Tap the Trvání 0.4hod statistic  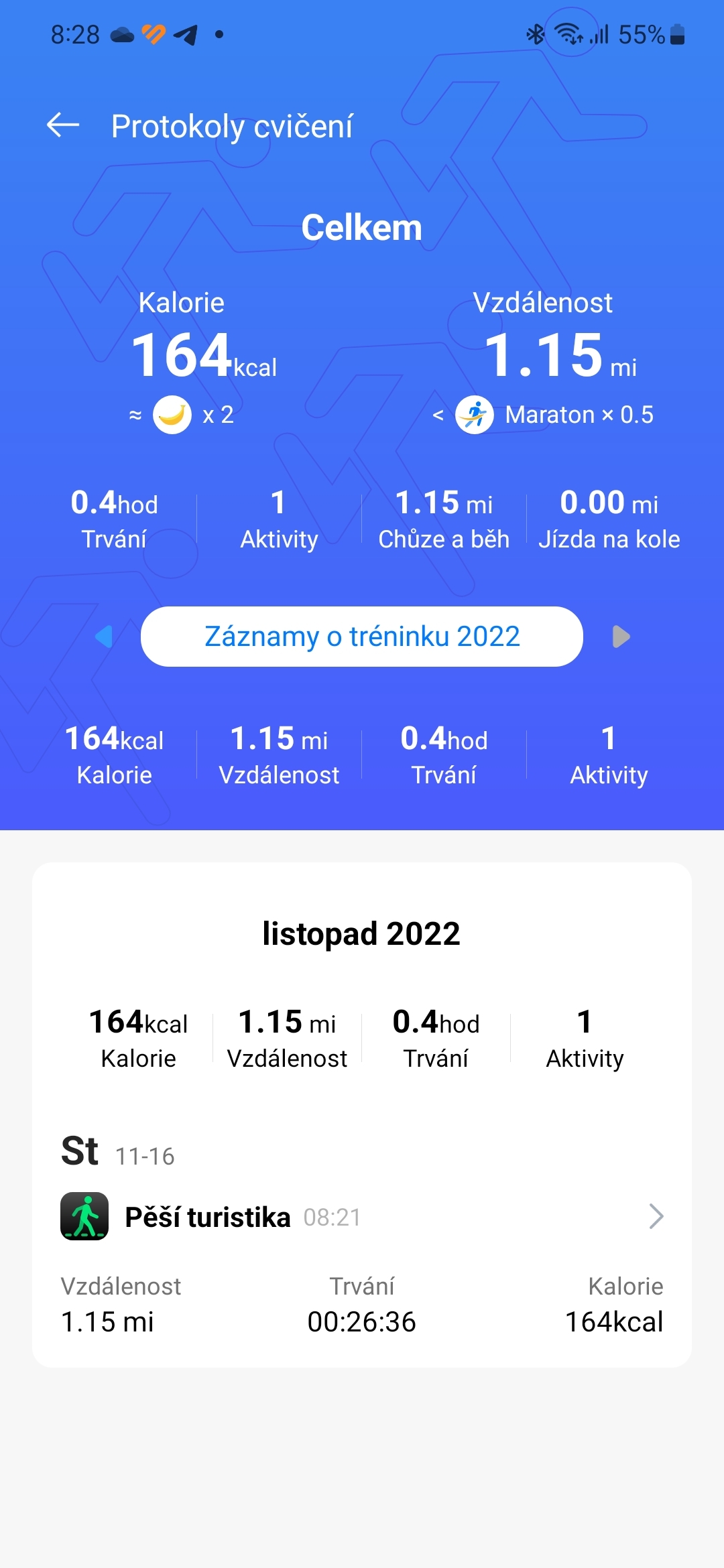[x=115, y=519]
